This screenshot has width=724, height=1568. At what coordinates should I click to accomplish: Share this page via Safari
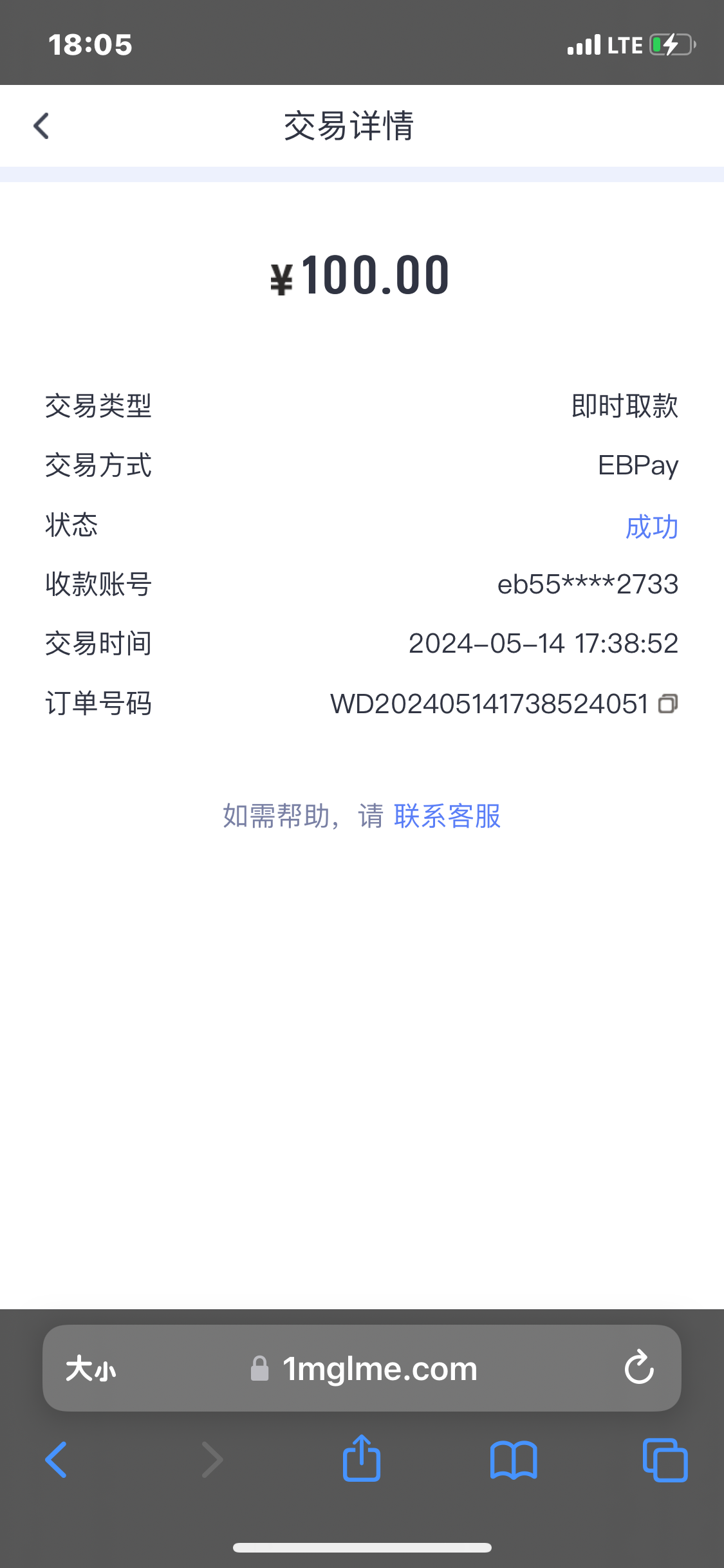coord(362,1459)
